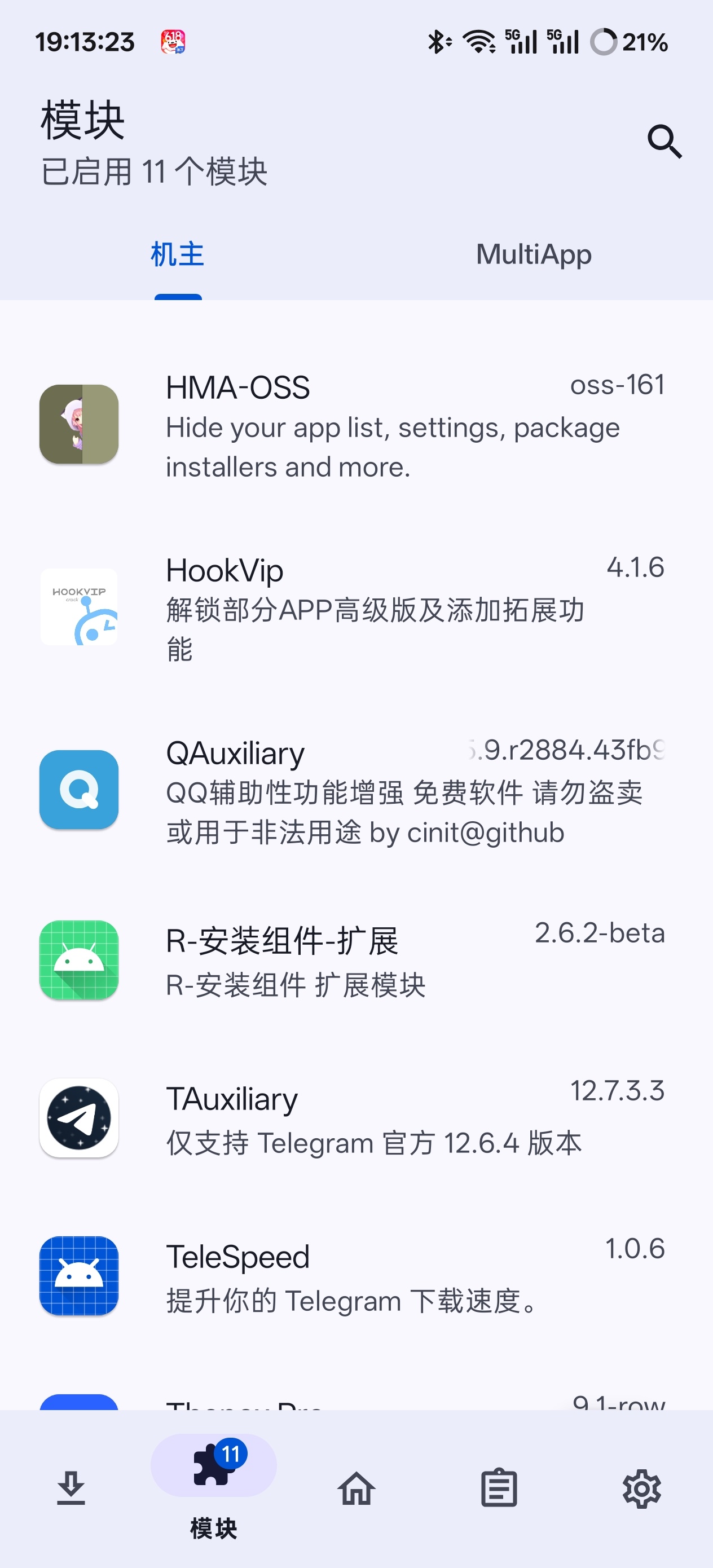This screenshot has width=713, height=1568.
Task: Open the HMA-OSS module
Action: (357, 425)
